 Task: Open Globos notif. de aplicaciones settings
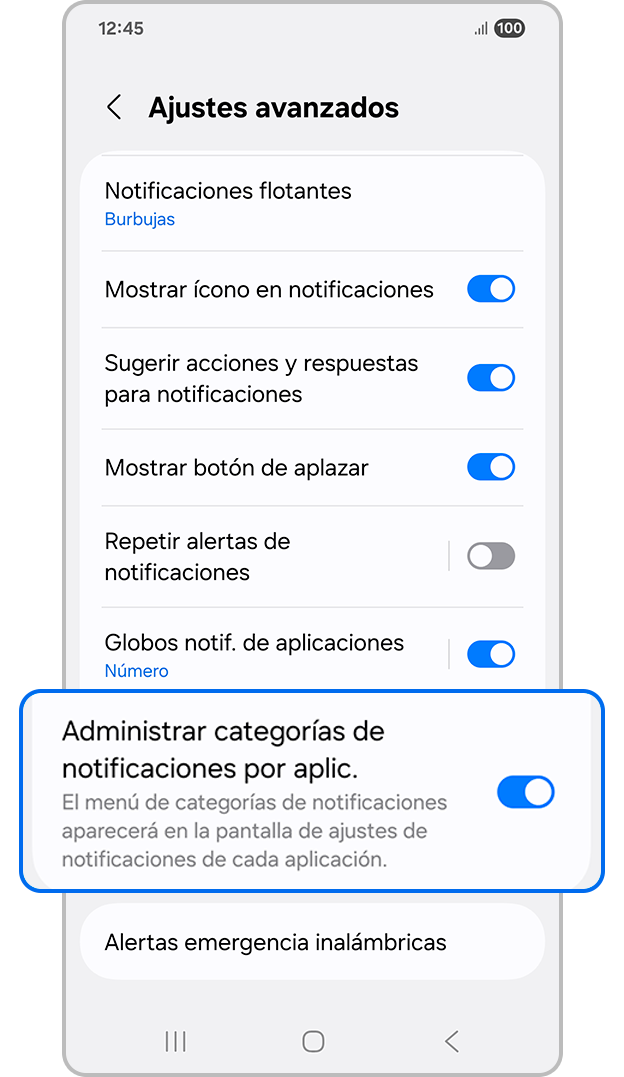(x=254, y=654)
